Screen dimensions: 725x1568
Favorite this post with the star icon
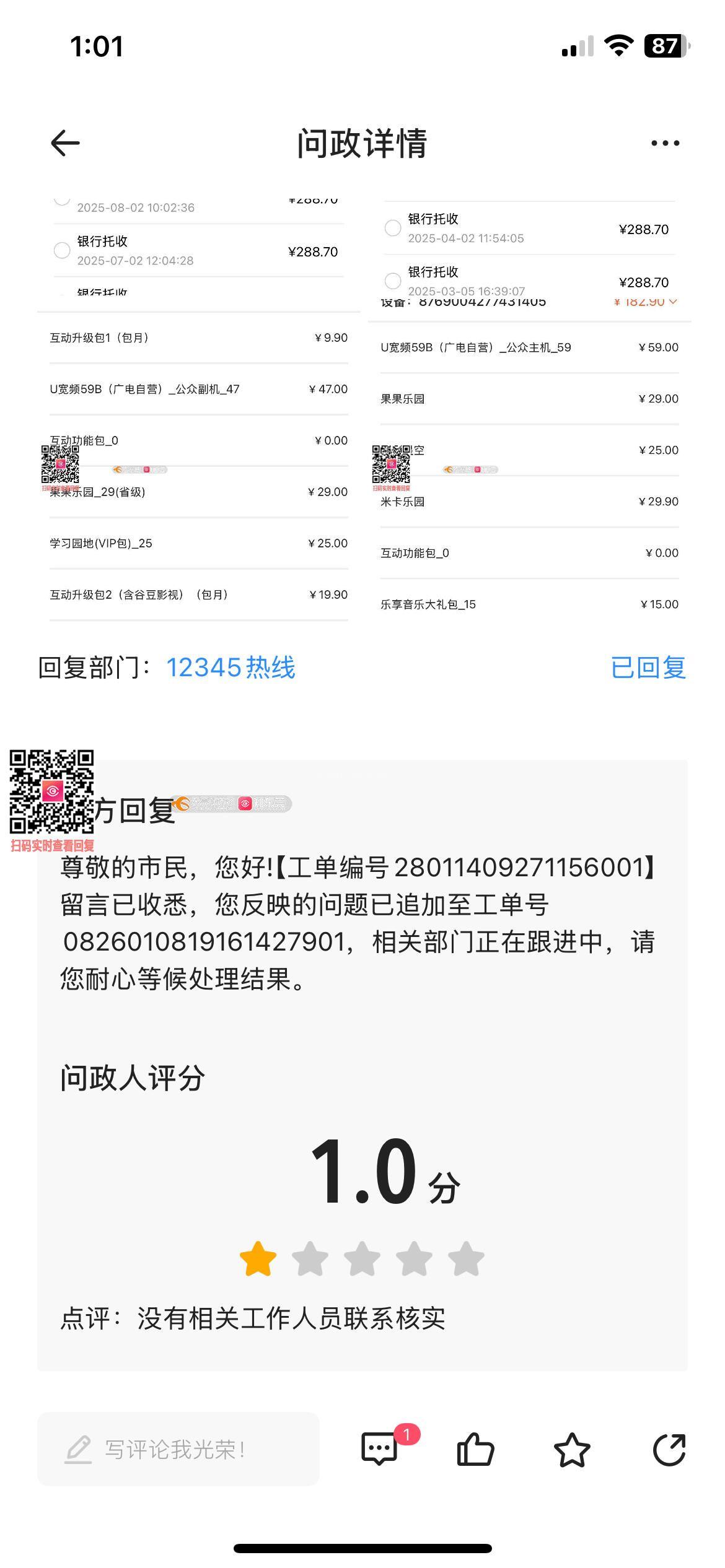571,1449
